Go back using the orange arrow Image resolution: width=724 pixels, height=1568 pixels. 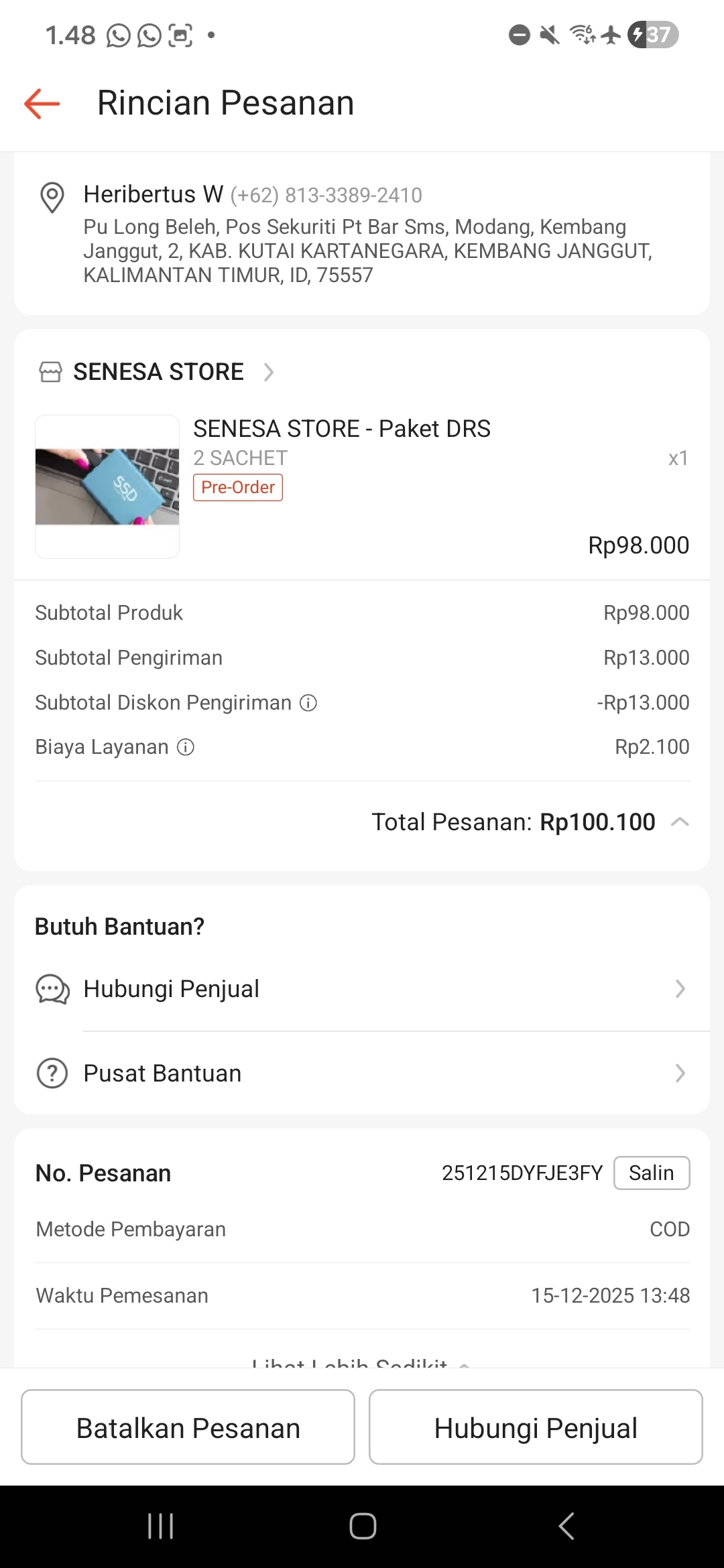42,104
